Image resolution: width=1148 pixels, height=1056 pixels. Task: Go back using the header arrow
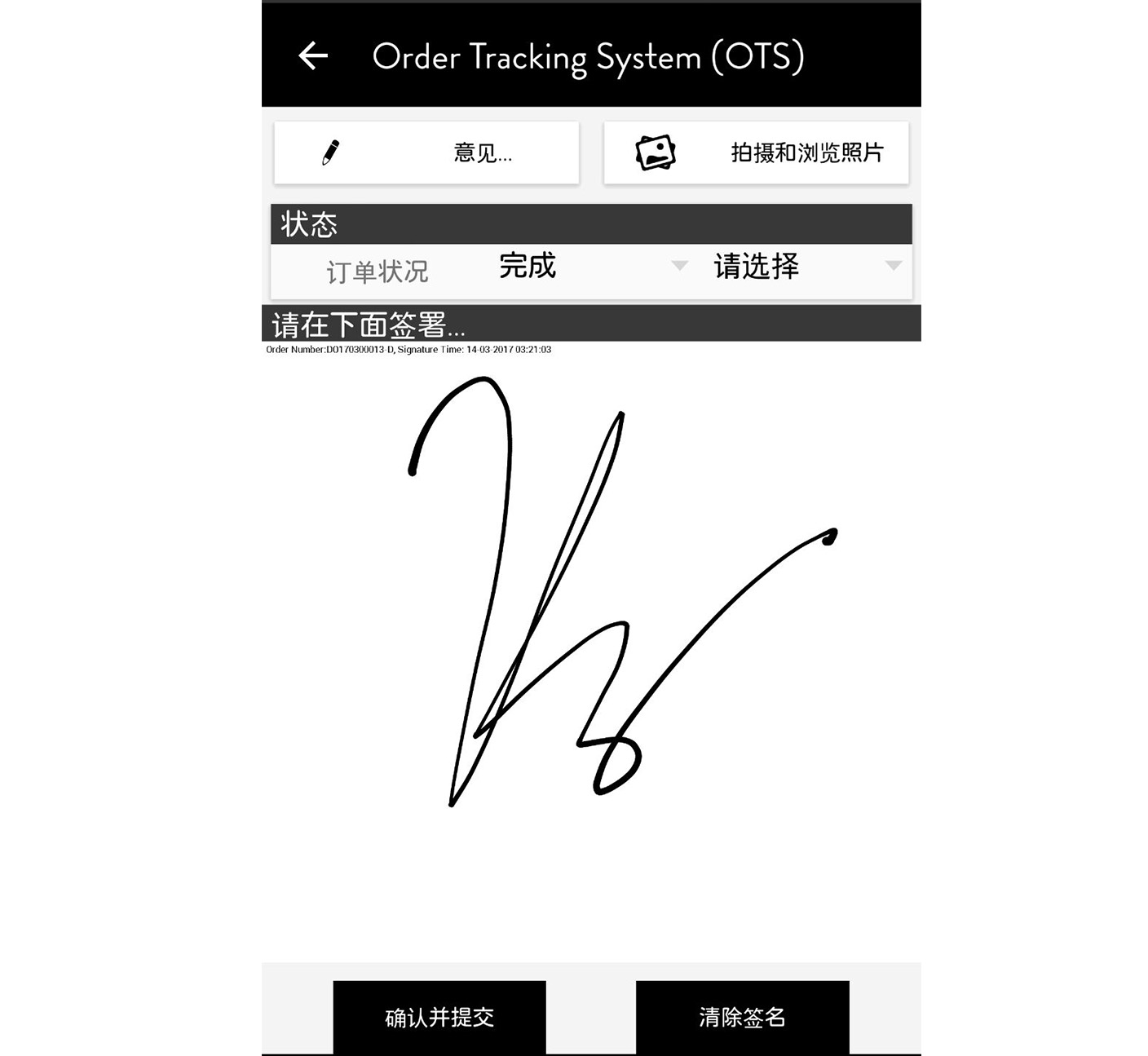[313, 56]
